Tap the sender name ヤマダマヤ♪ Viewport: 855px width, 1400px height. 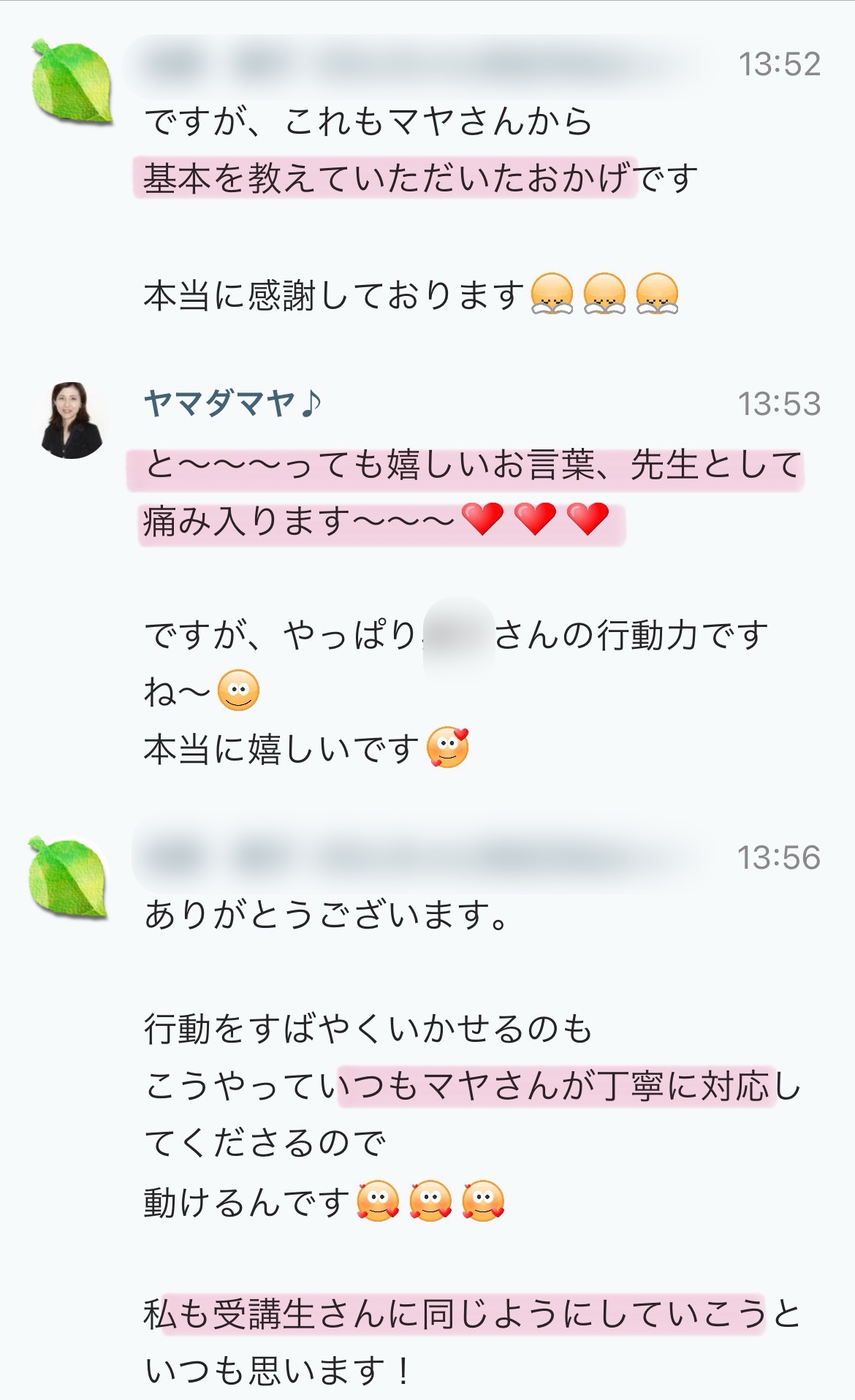[x=232, y=403]
